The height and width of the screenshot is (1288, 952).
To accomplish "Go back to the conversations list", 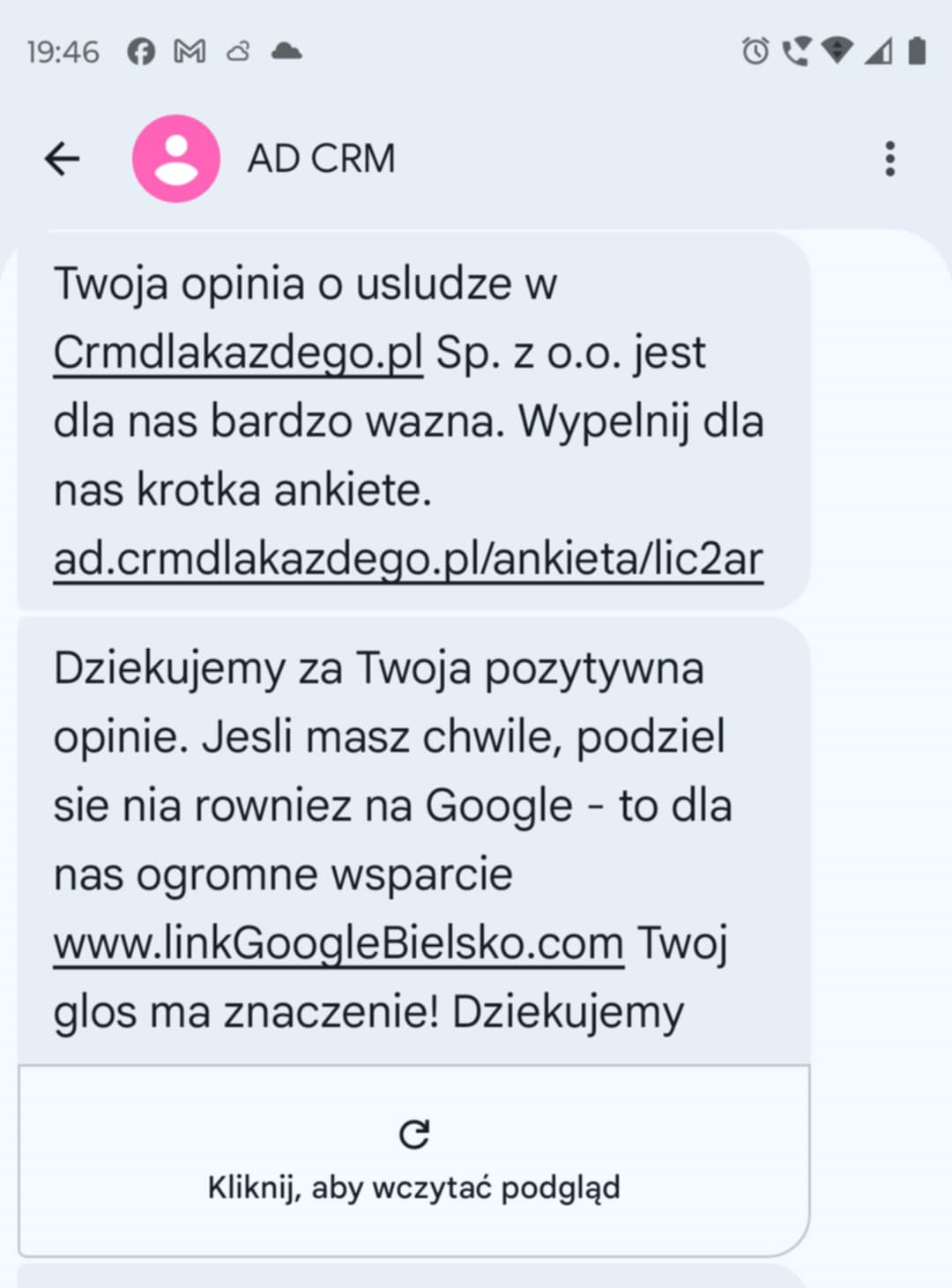I will [x=62, y=159].
